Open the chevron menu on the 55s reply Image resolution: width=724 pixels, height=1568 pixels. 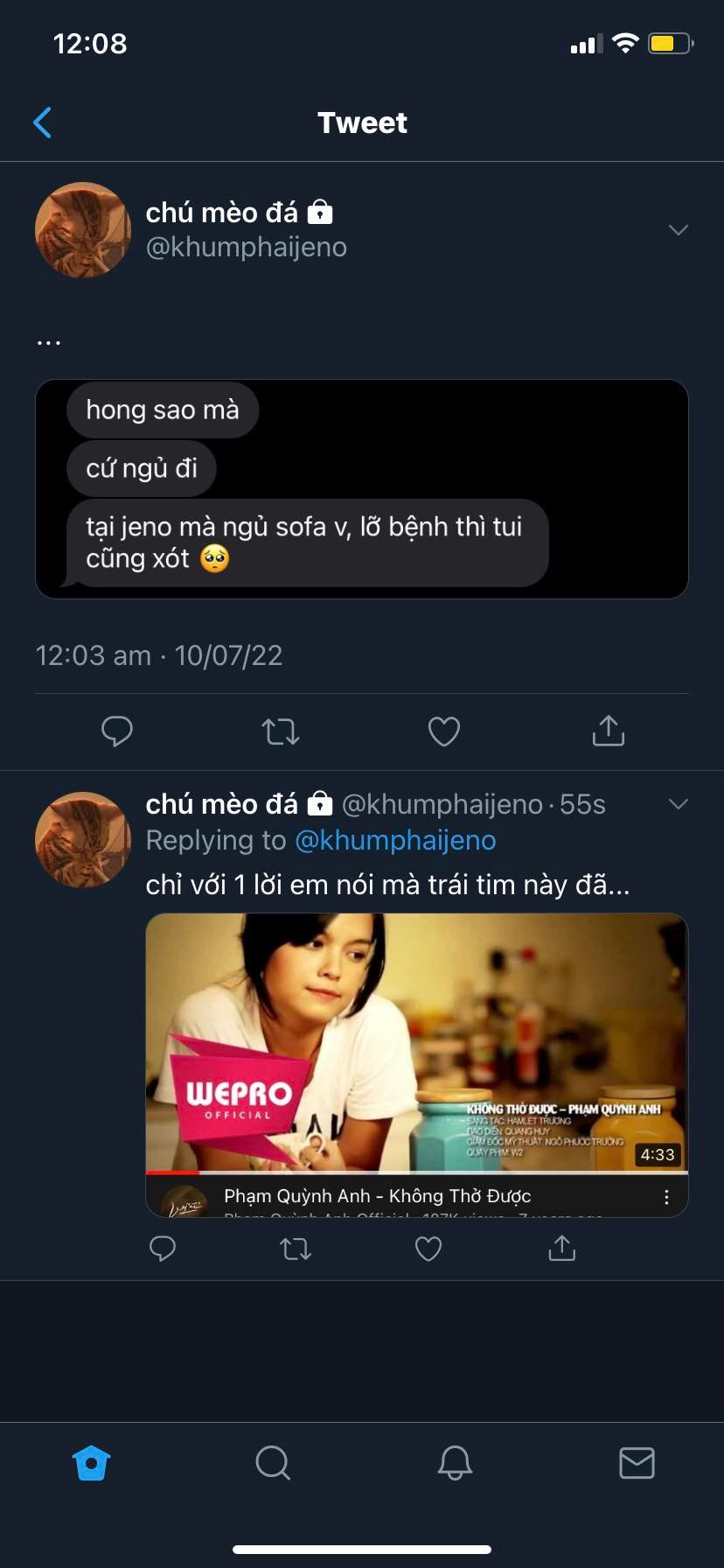(678, 804)
